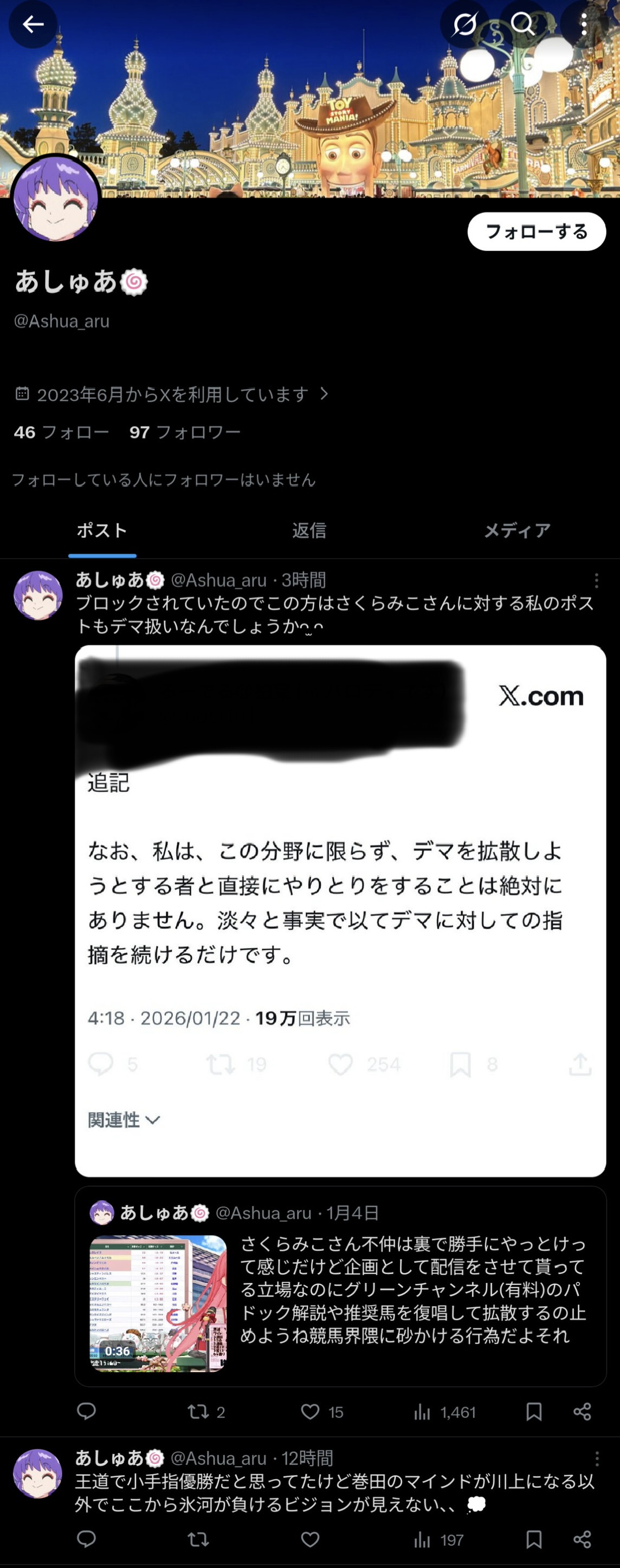
Task: Like the 王道で小手指優勝 post
Action: 311,1539
